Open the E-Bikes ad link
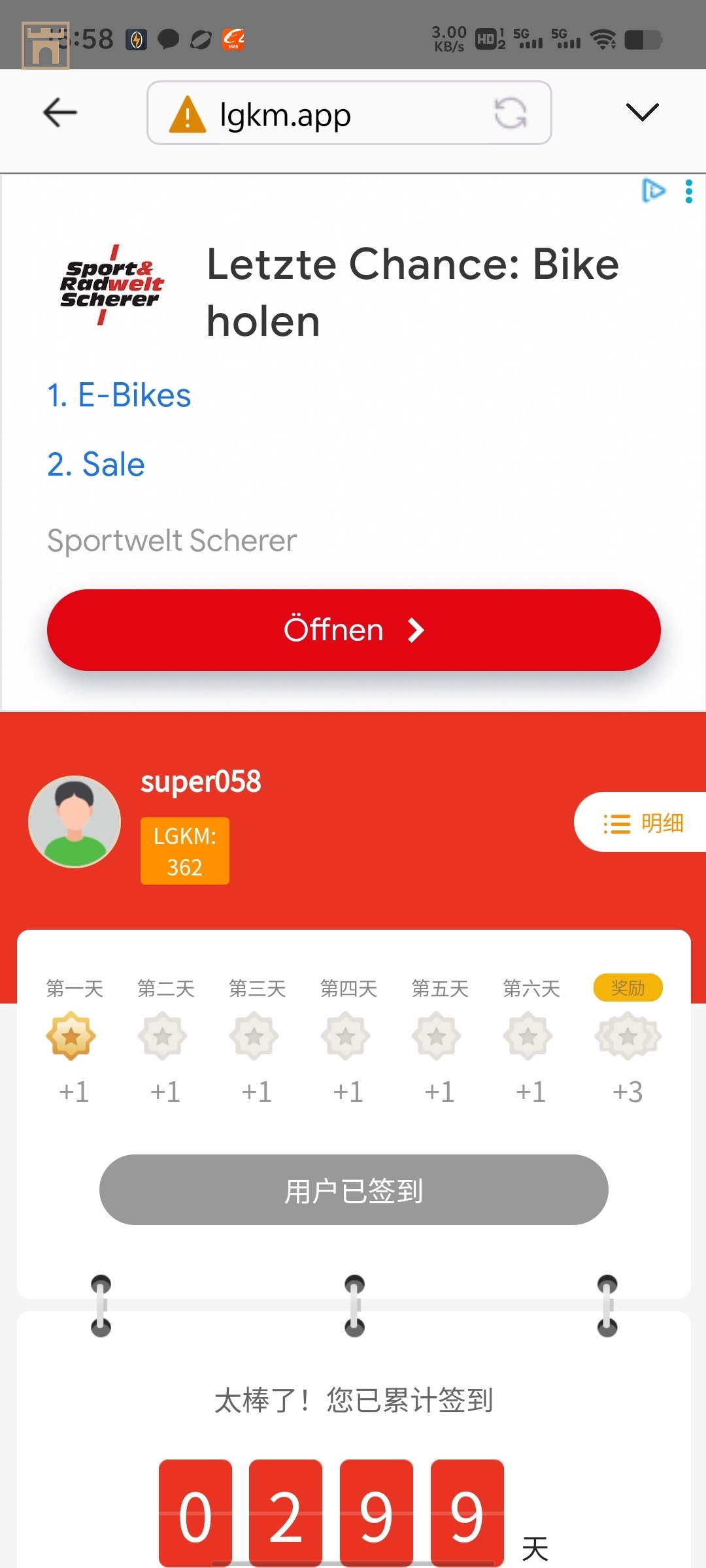The width and height of the screenshot is (706, 1568). 119,395
